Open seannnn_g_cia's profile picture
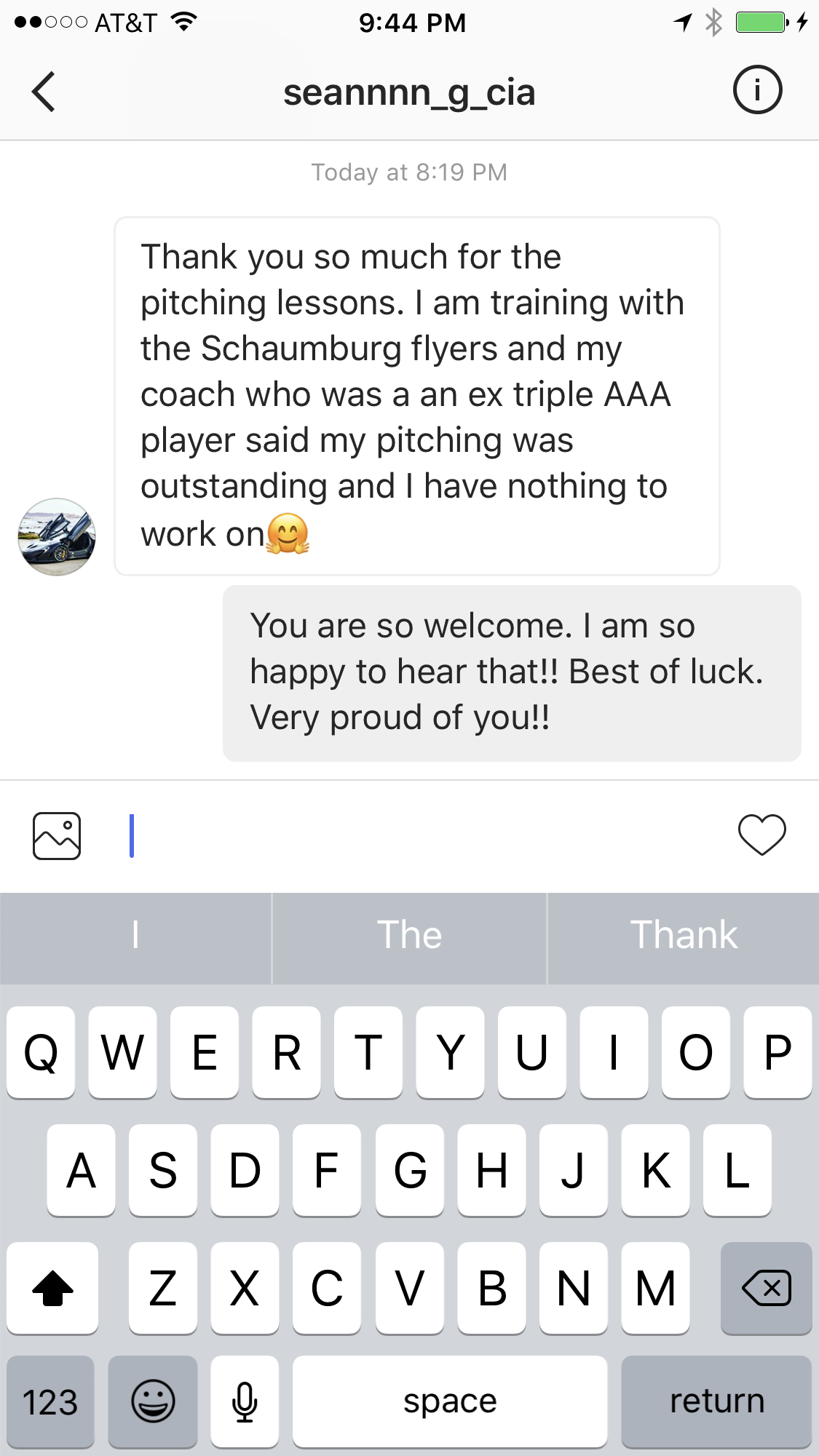The width and height of the screenshot is (819, 1456). [x=57, y=537]
